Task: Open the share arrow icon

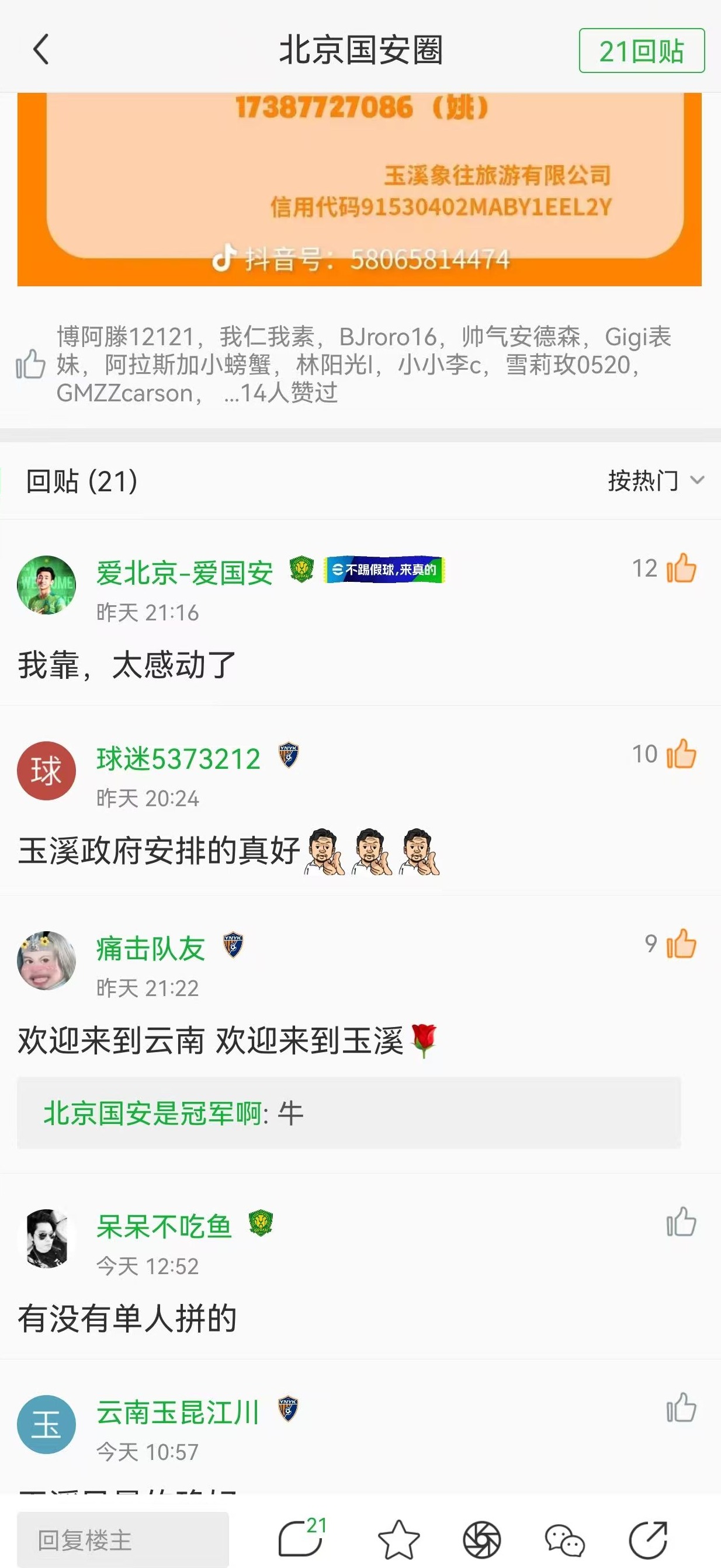Action: (648, 1540)
